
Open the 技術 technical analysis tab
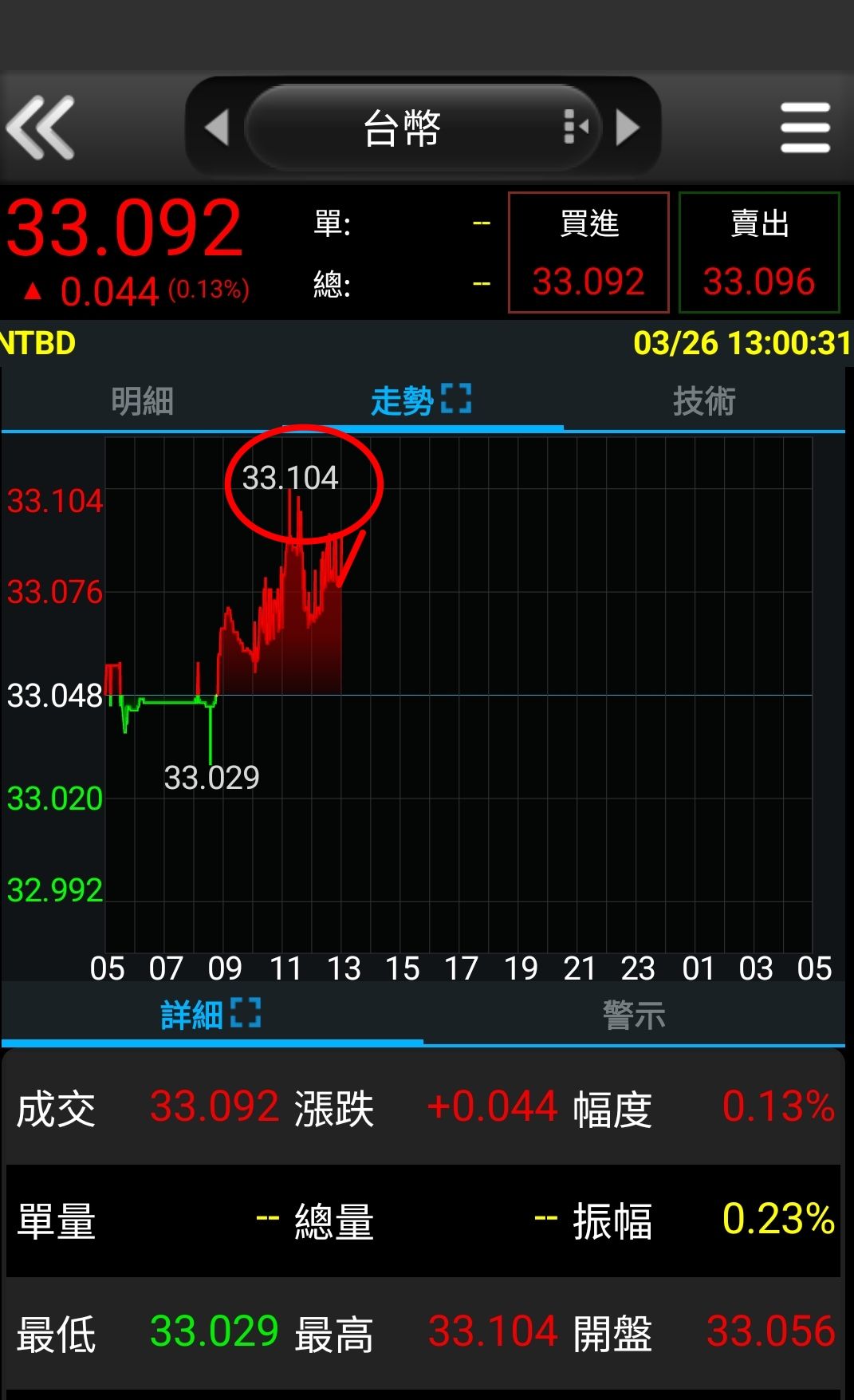[x=703, y=400]
